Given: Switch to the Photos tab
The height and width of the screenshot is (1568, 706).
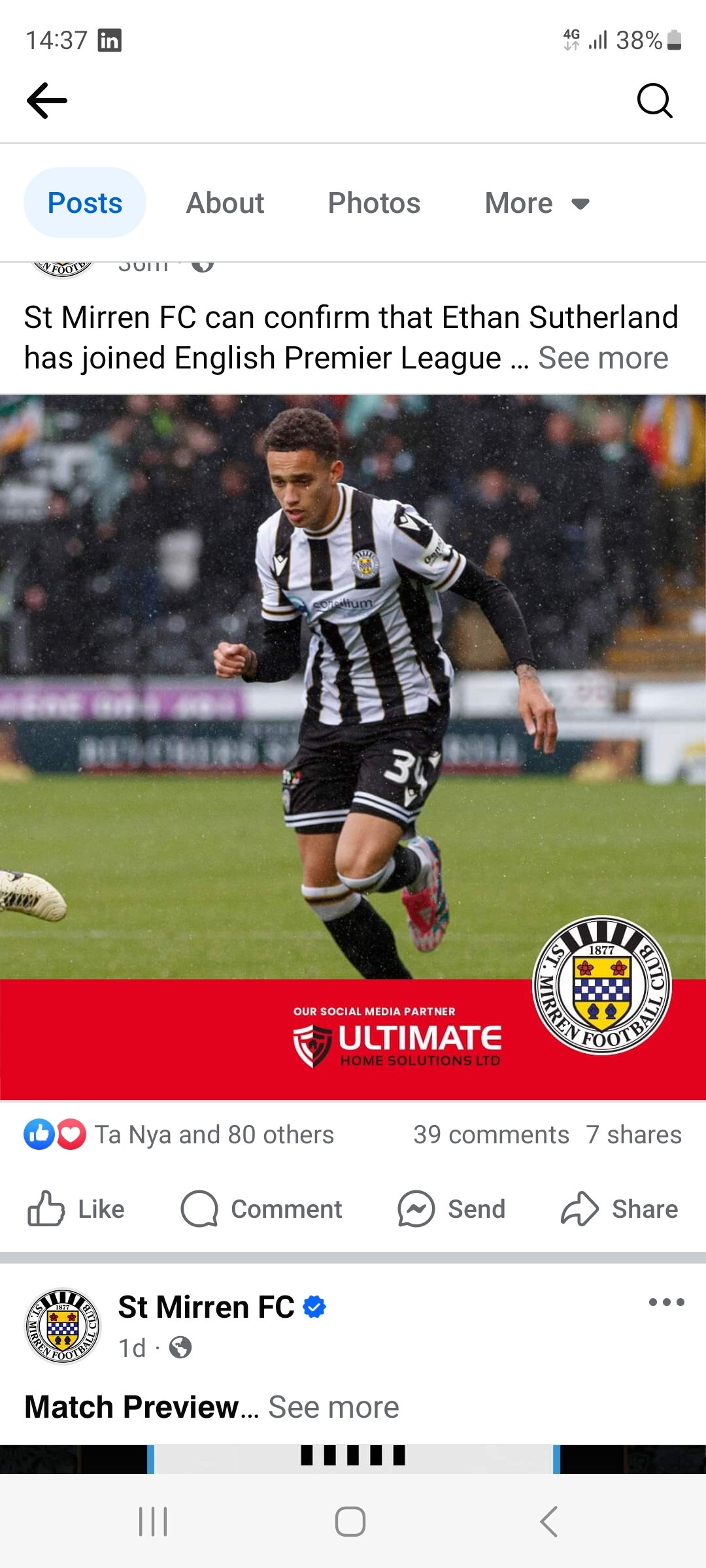Looking at the screenshot, I should pyautogui.click(x=374, y=203).
